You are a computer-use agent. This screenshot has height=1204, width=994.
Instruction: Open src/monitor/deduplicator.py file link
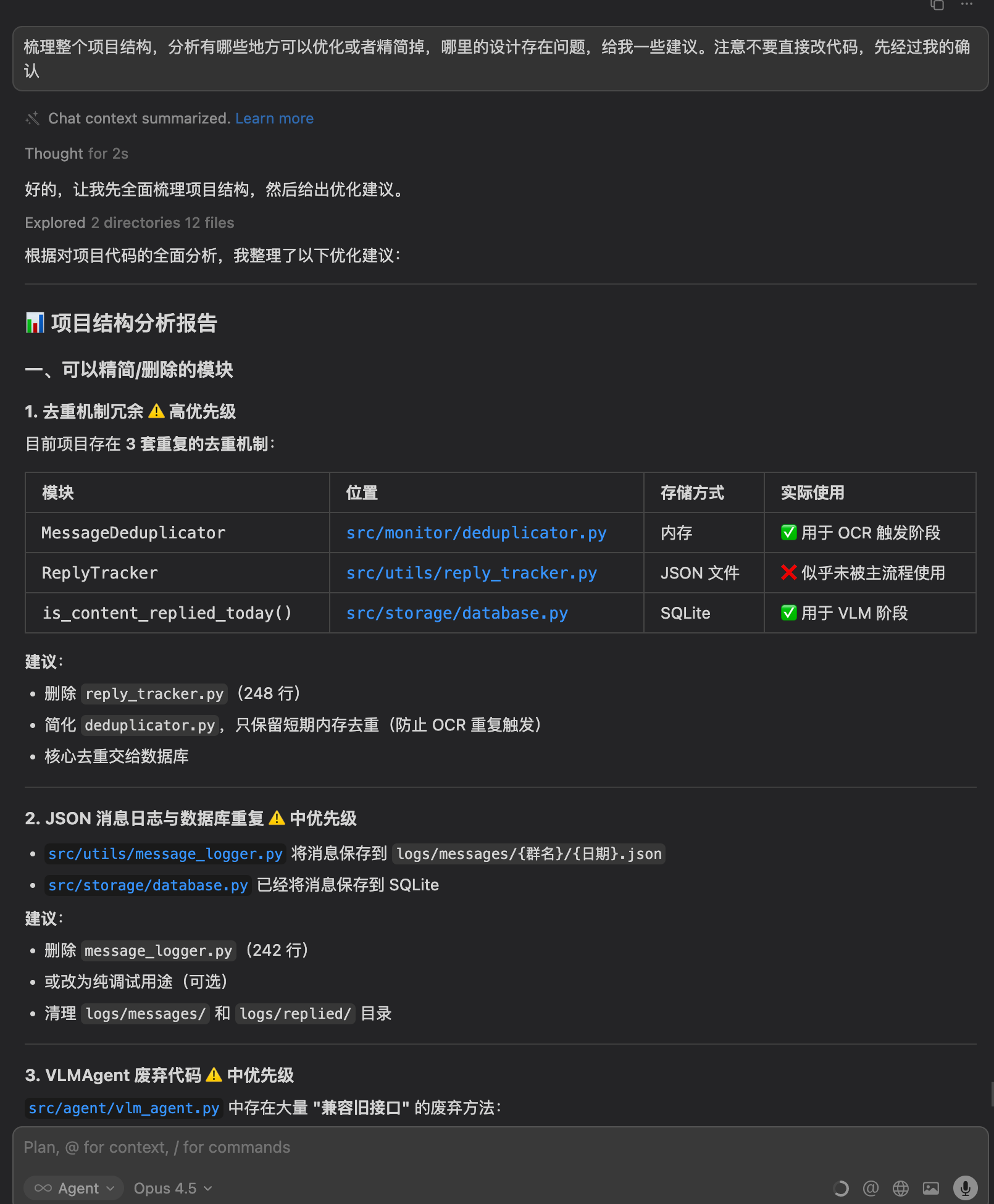(476, 533)
